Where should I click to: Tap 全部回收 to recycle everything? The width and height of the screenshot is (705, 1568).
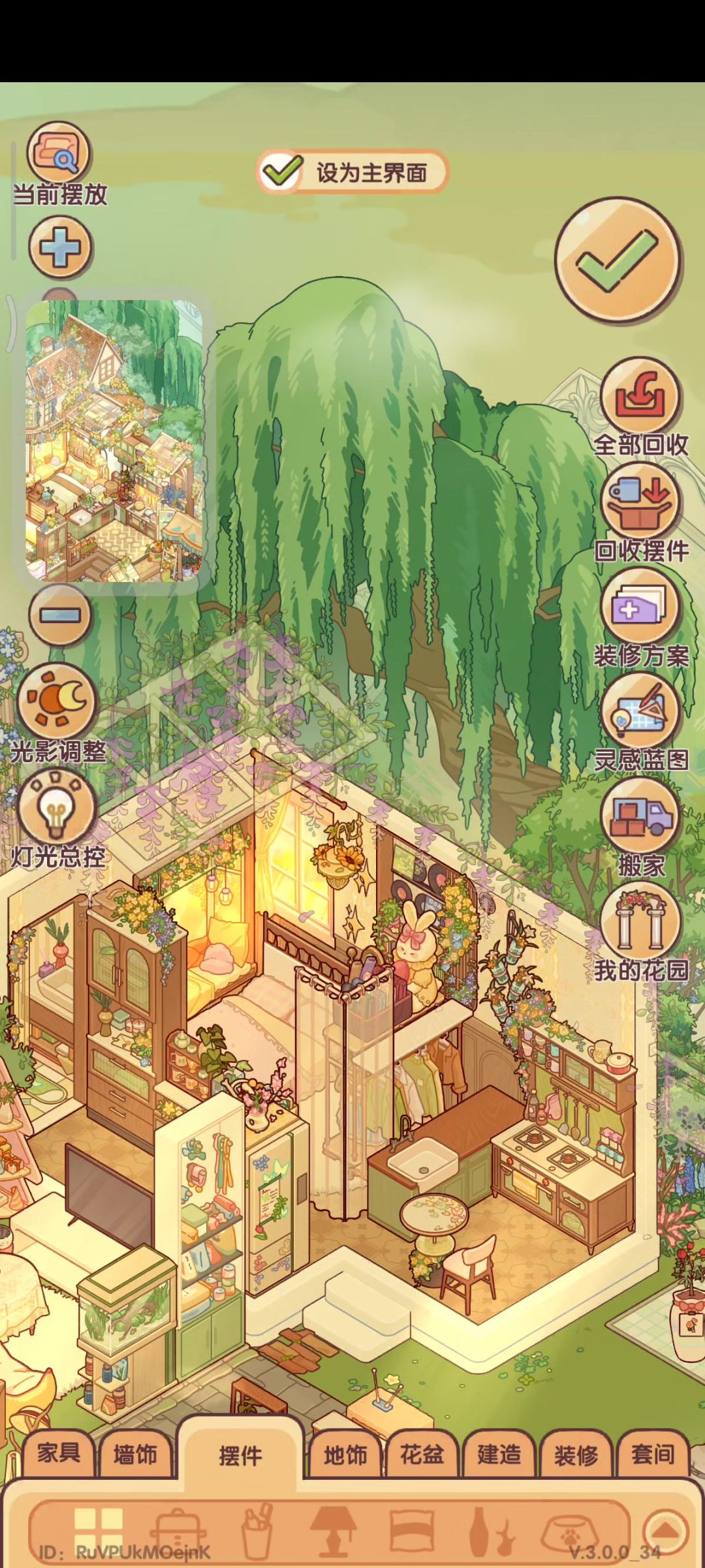click(x=640, y=397)
